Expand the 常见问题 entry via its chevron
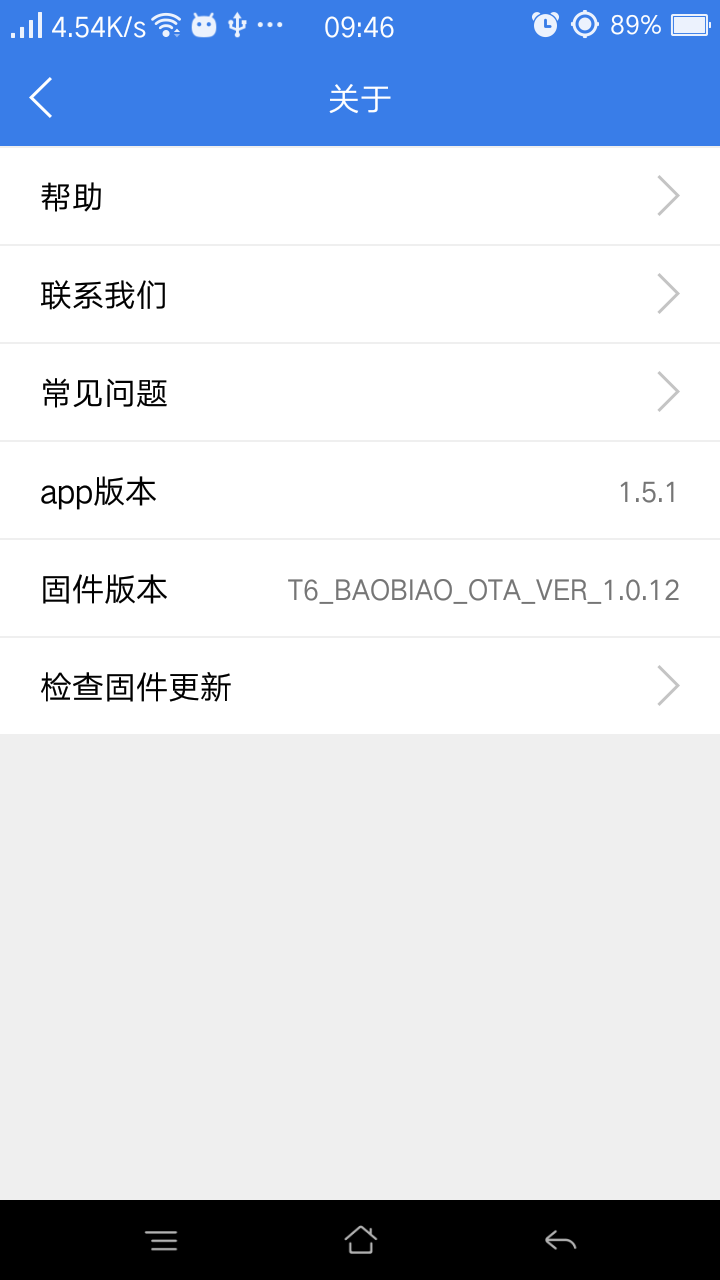 click(667, 391)
